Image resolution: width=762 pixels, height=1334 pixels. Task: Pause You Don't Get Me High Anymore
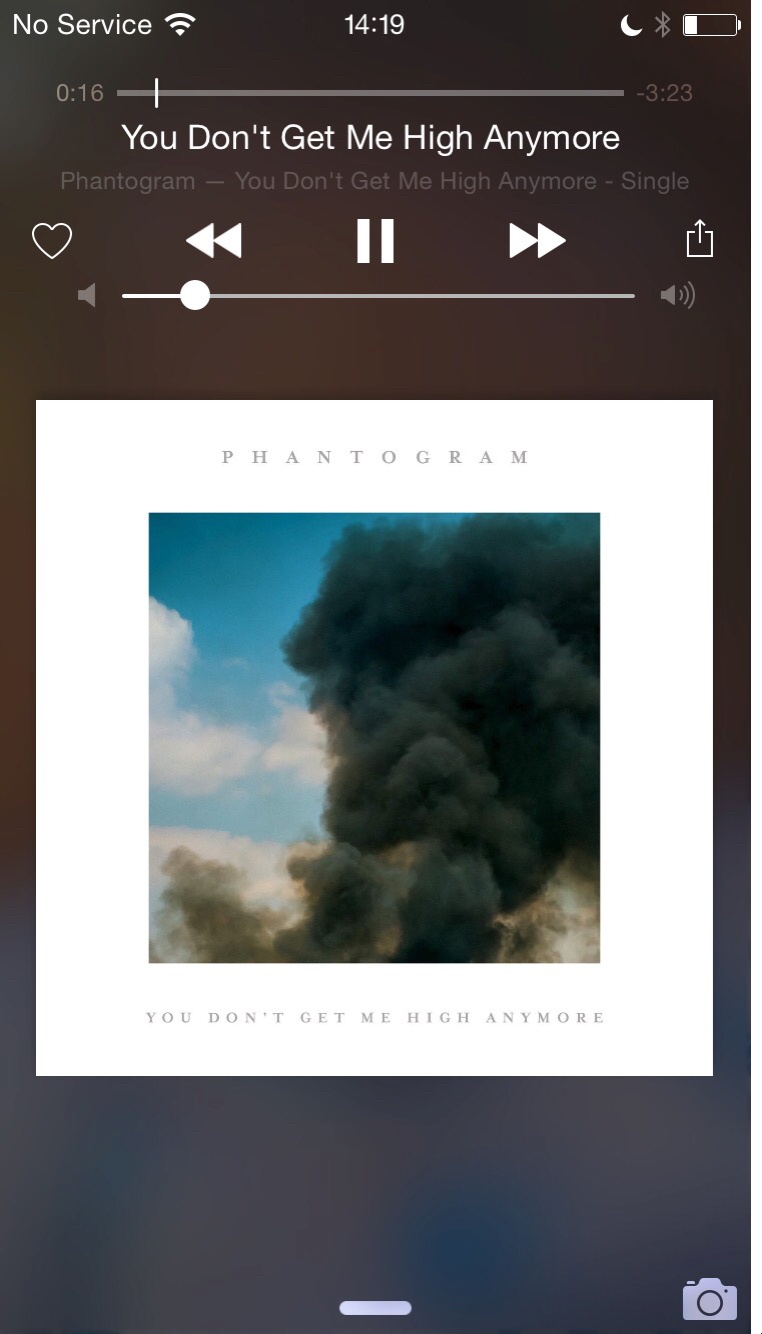pyautogui.click(x=375, y=241)
